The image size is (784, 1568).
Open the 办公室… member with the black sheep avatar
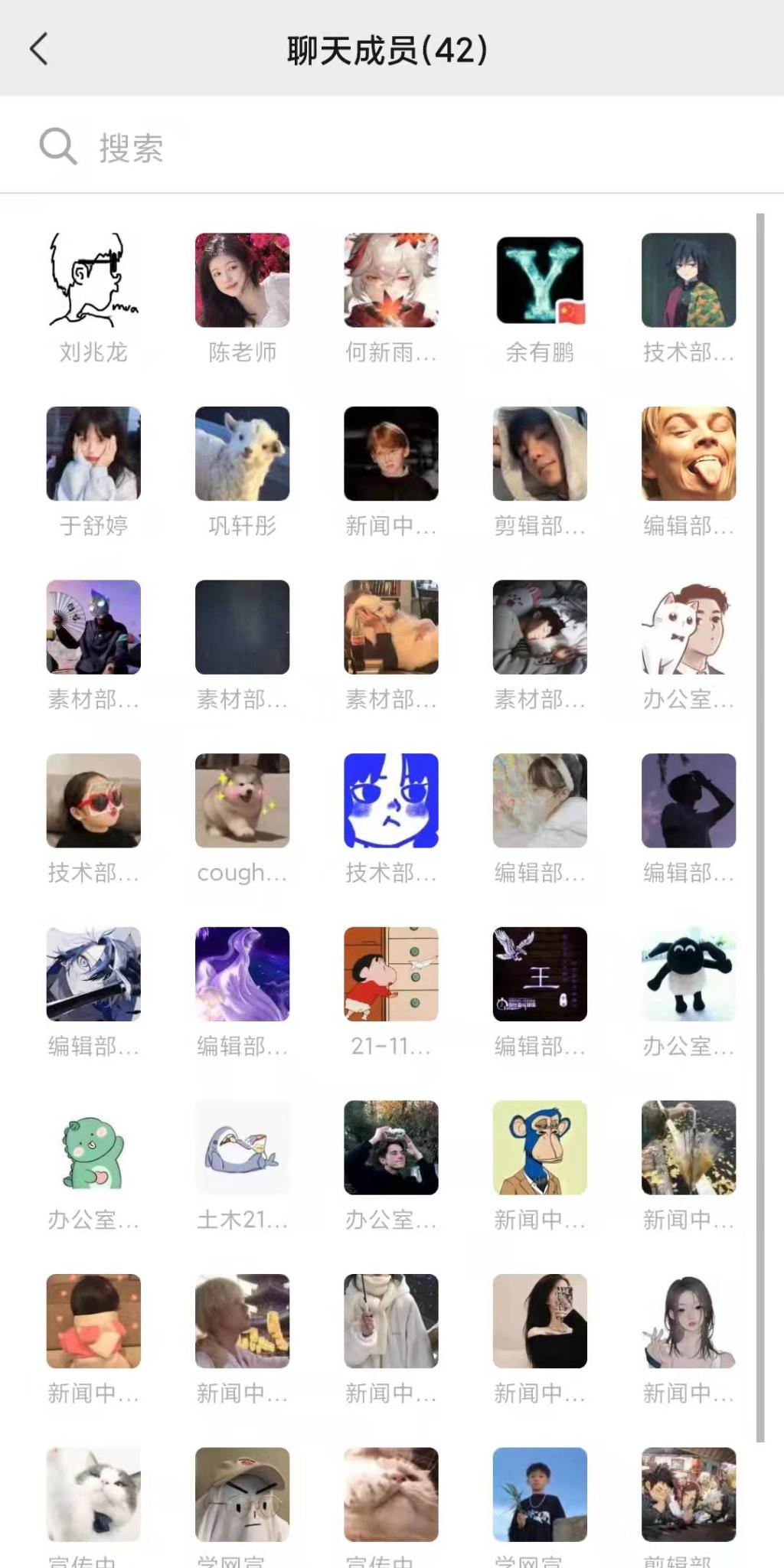coord(688,974)
